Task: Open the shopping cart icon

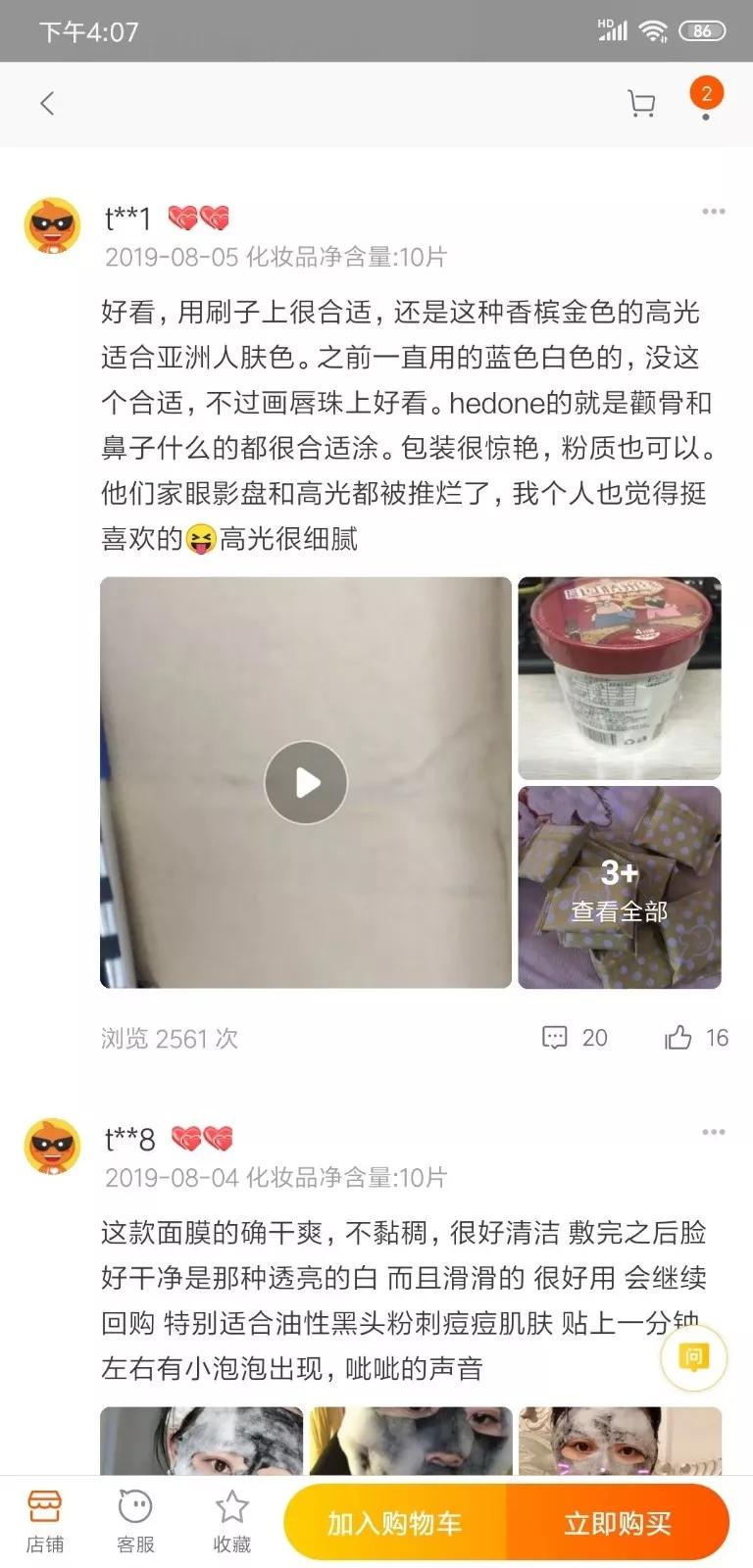Action: tap(642, 102)
